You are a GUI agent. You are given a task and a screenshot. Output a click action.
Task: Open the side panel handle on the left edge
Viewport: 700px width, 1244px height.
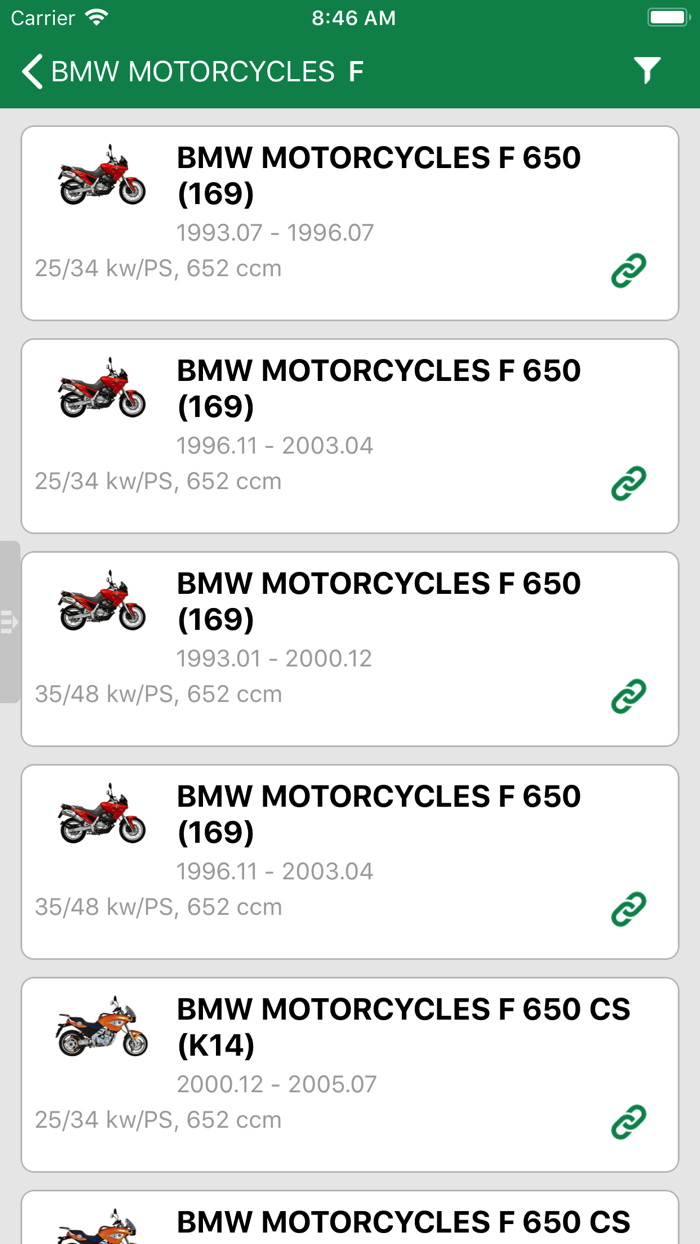[10, 622]
